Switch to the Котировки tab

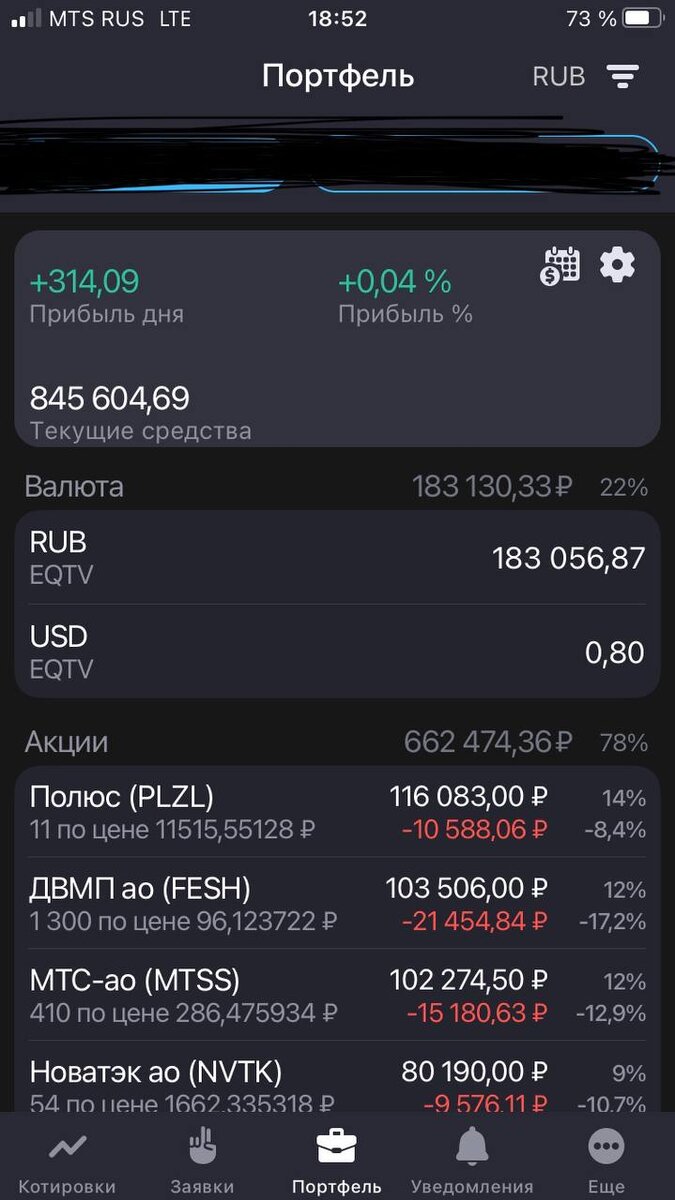(67, 1160)
